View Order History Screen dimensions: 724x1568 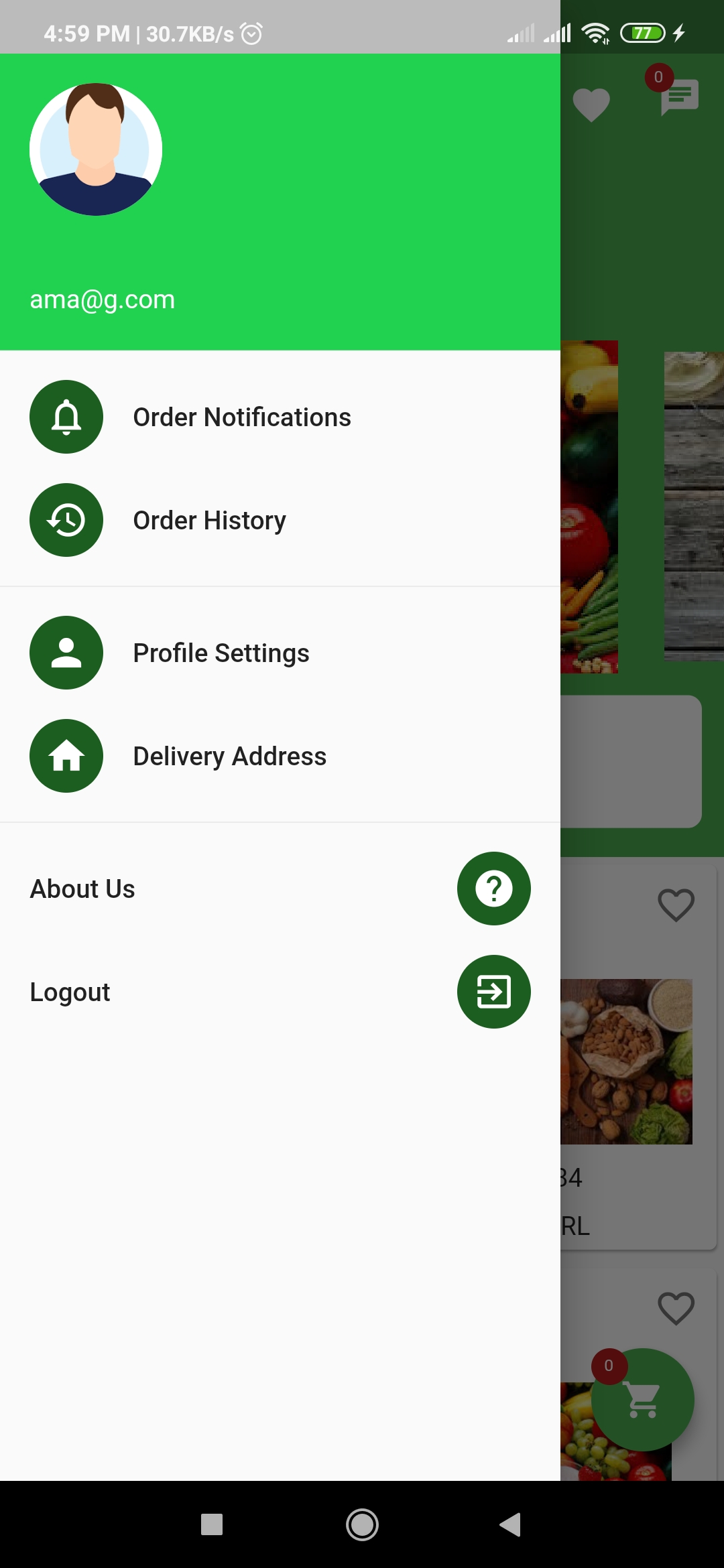[209, 521]
